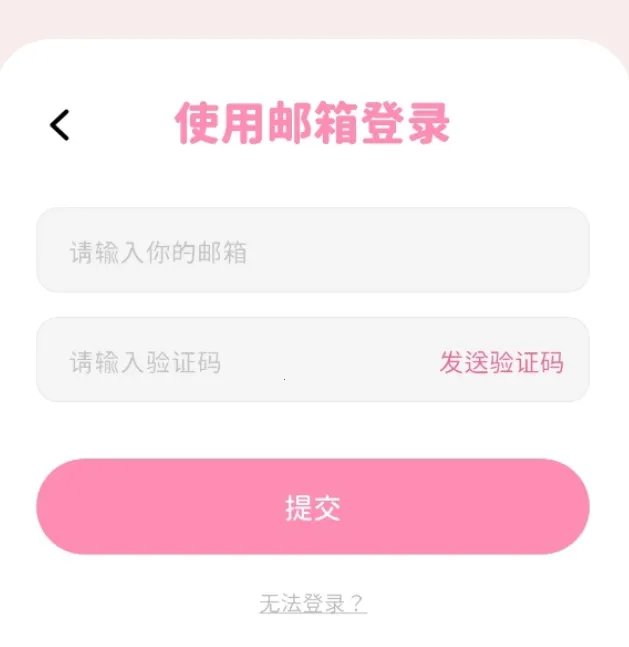This screenshot has height=647, width=629.
Task: Focus the email address input field
Action: [x=312, y=251]
